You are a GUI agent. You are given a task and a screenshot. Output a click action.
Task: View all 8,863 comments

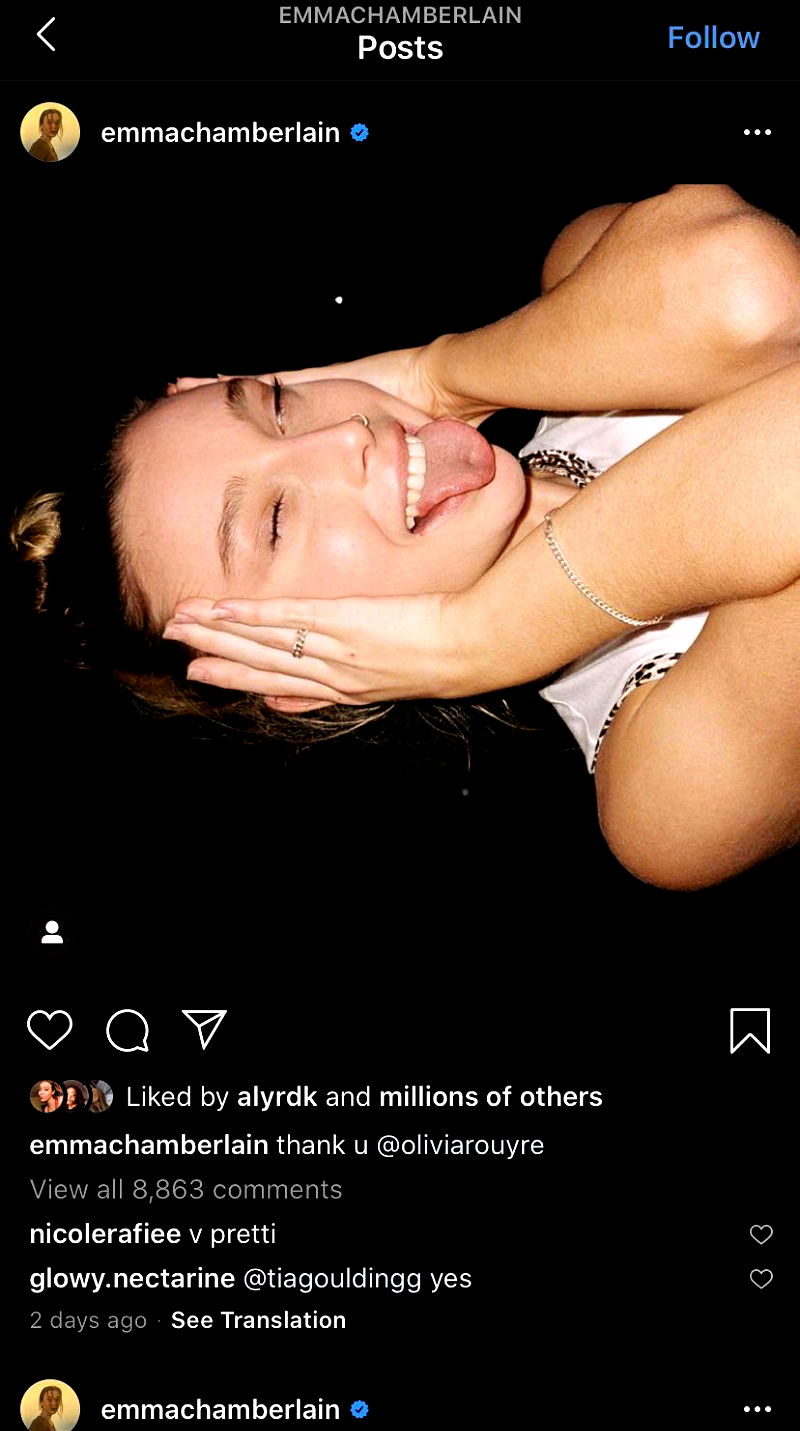click(x=186, y=1189)
